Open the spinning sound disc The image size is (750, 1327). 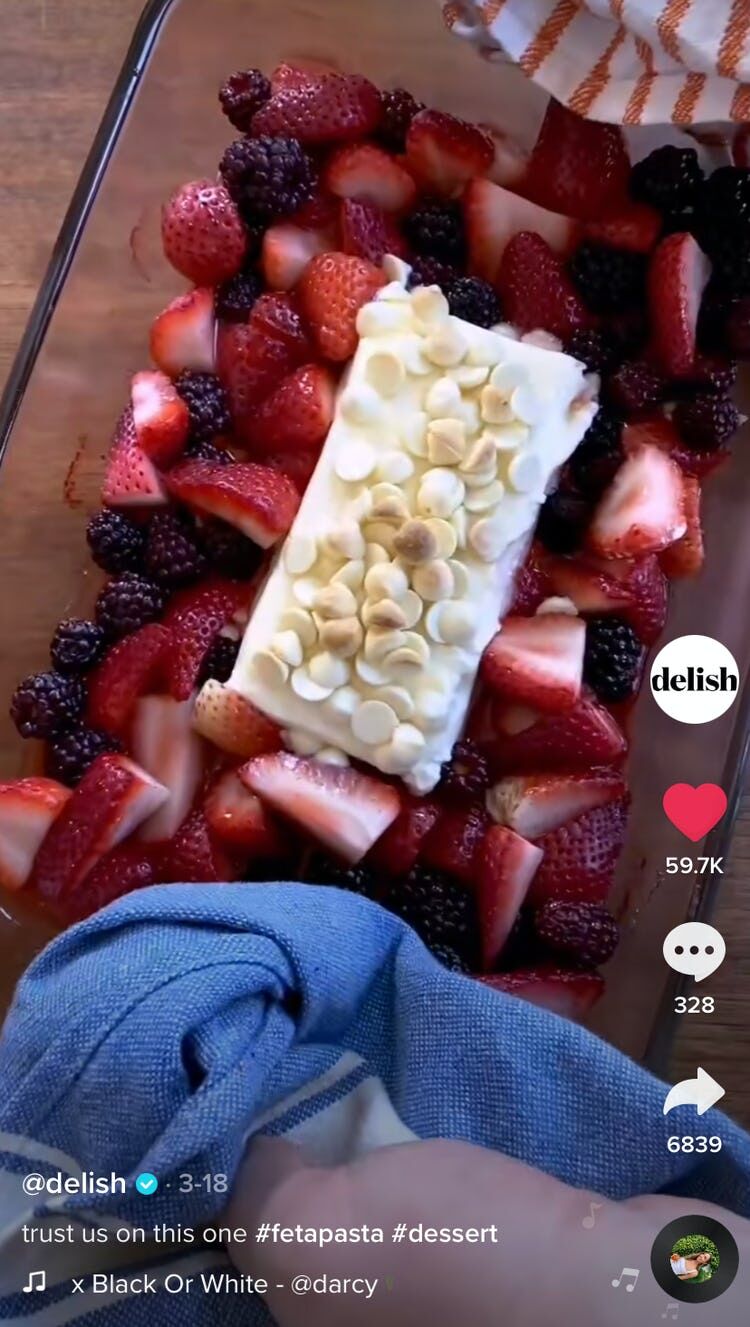pyautogui.click(x=694, y=1258)
